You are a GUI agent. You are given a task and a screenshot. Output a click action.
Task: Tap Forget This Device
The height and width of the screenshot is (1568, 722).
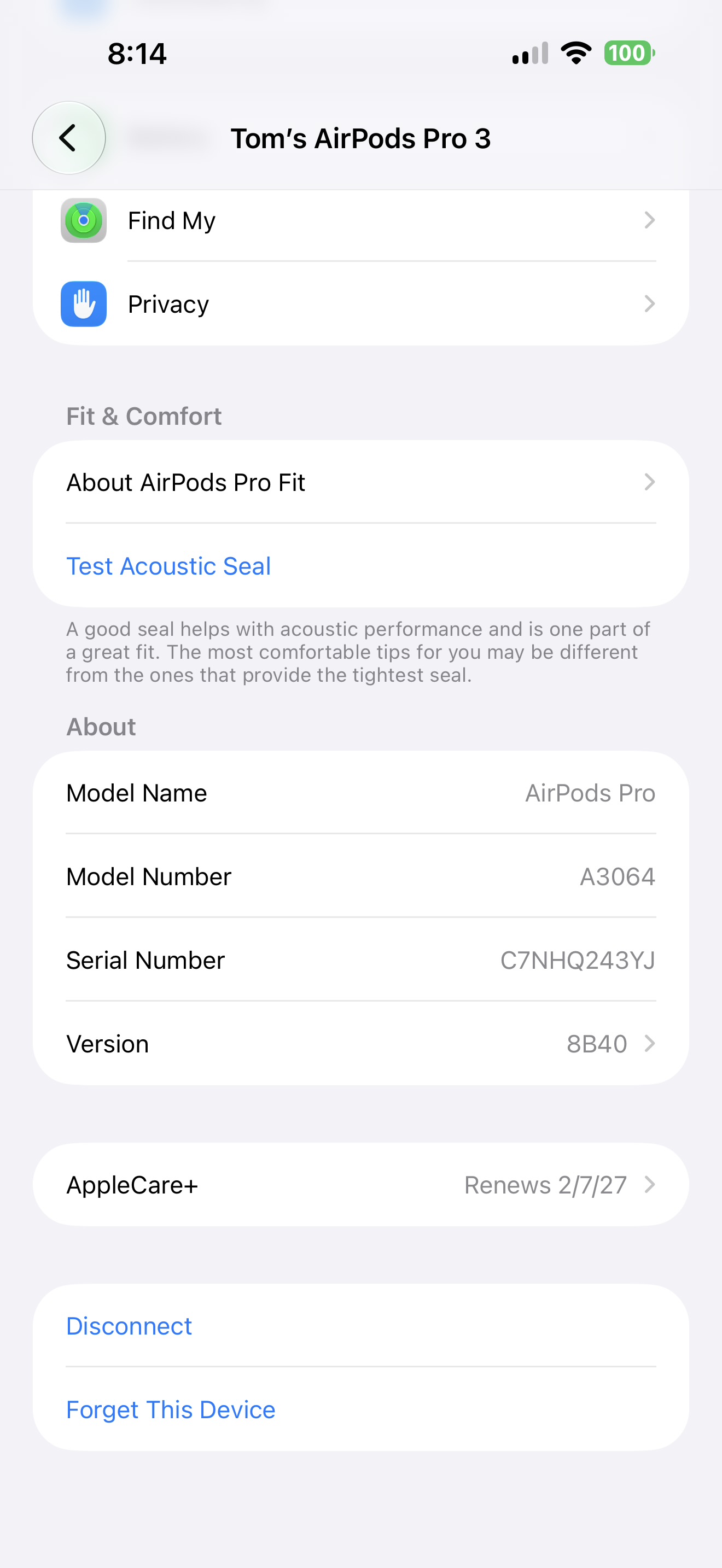pos(171,1409)
